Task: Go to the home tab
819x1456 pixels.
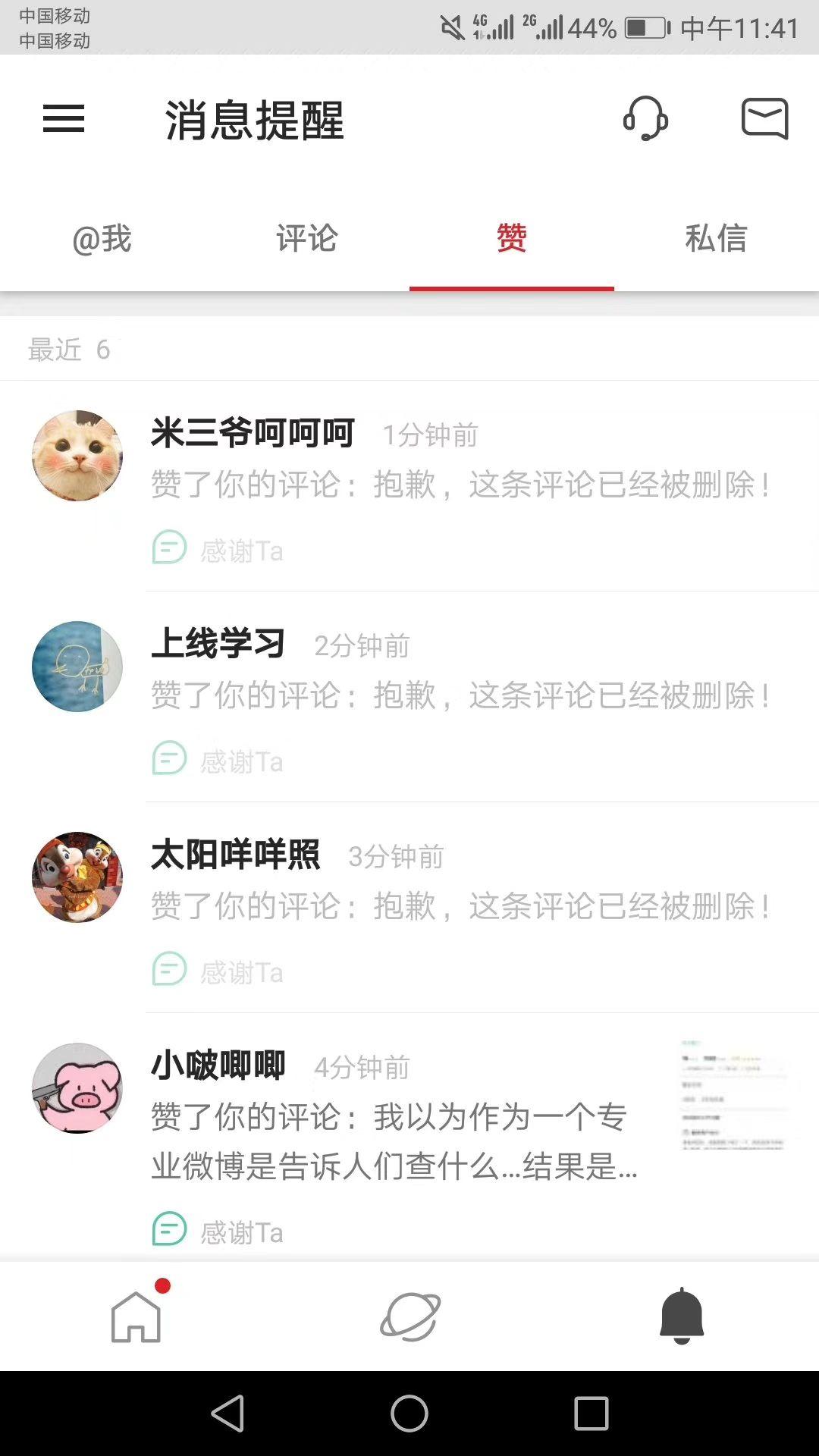Action: coord(136,1316)
